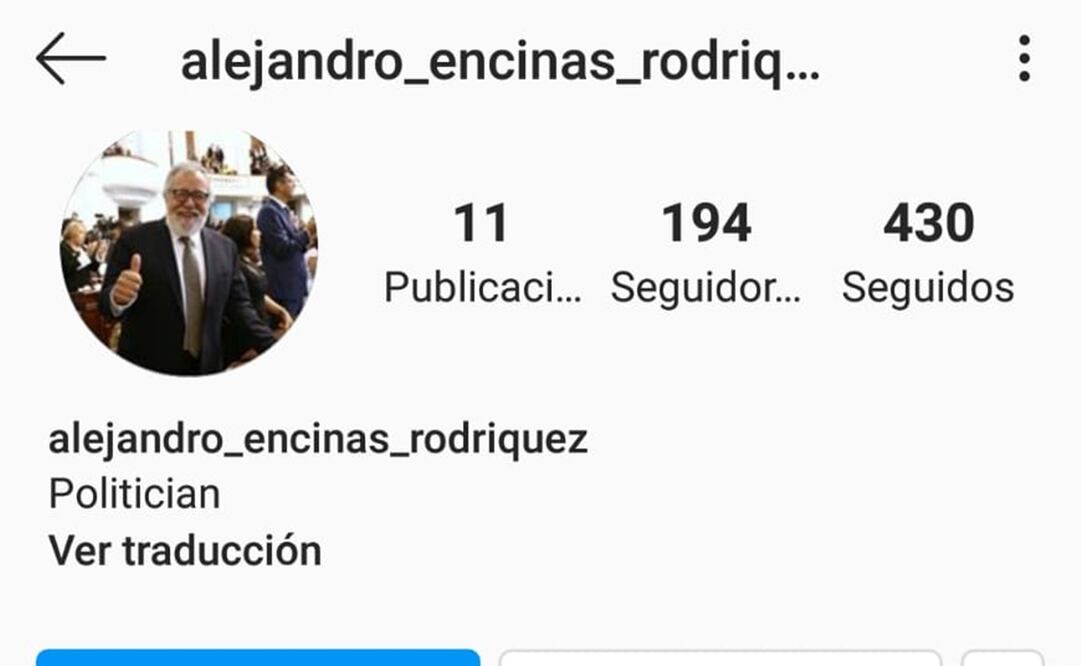Tap Ver traducción under the bio

click(x=185, y=551)
